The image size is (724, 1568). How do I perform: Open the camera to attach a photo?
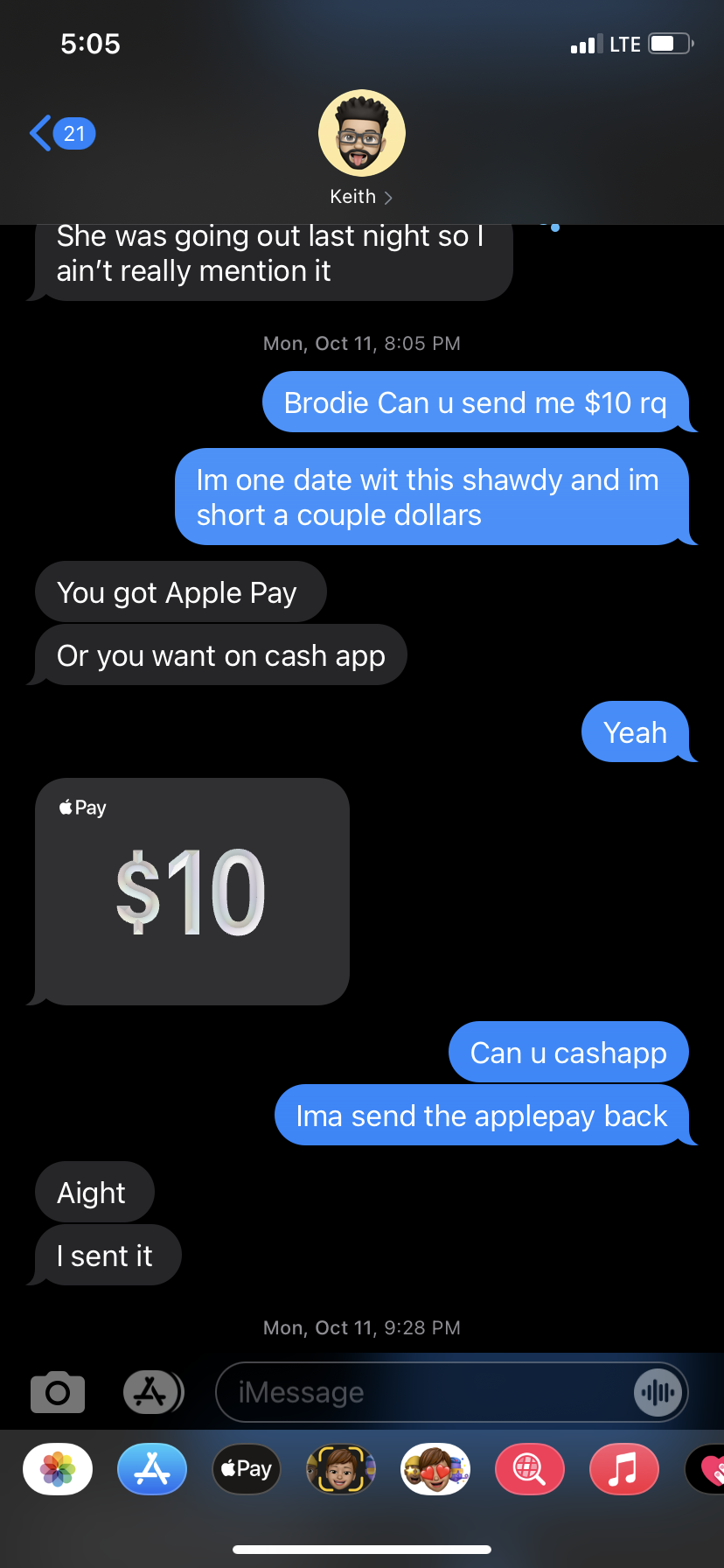click(x=58, y=1391)
